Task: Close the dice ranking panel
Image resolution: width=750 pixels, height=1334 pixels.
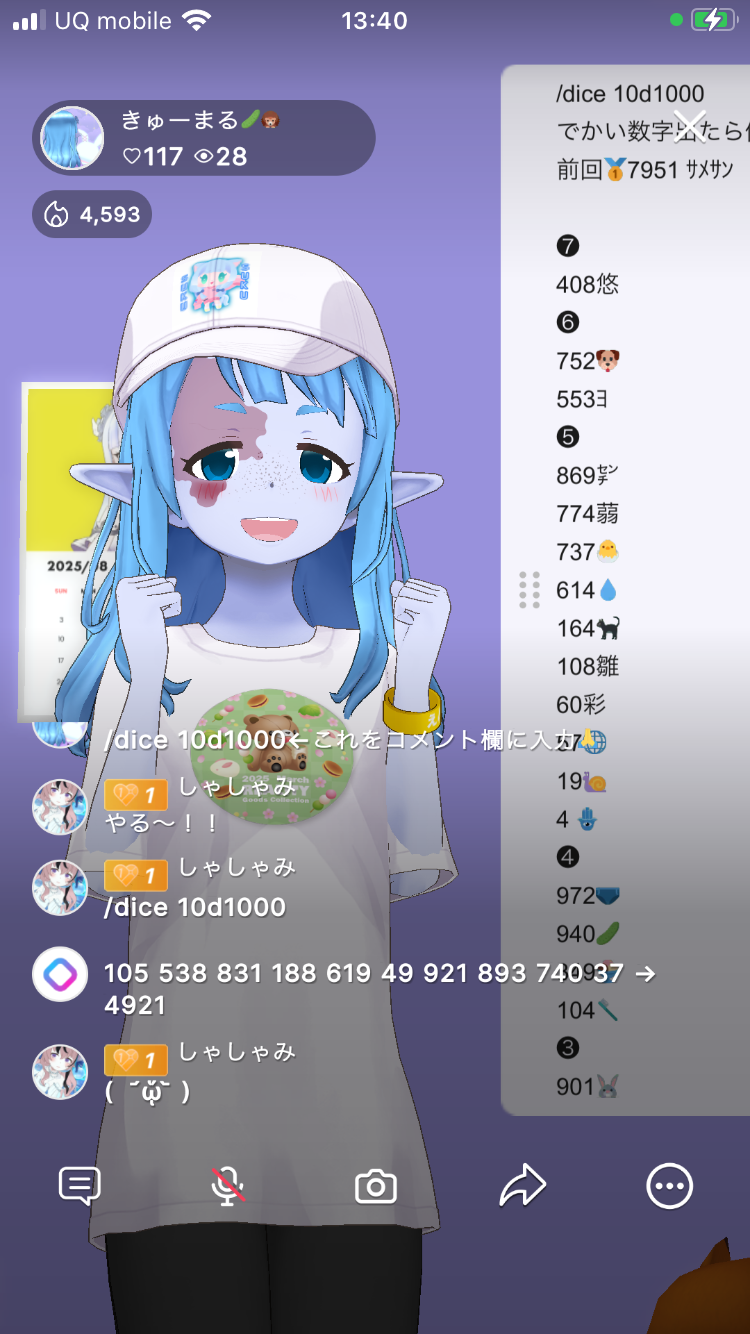Action: [690, 124]
